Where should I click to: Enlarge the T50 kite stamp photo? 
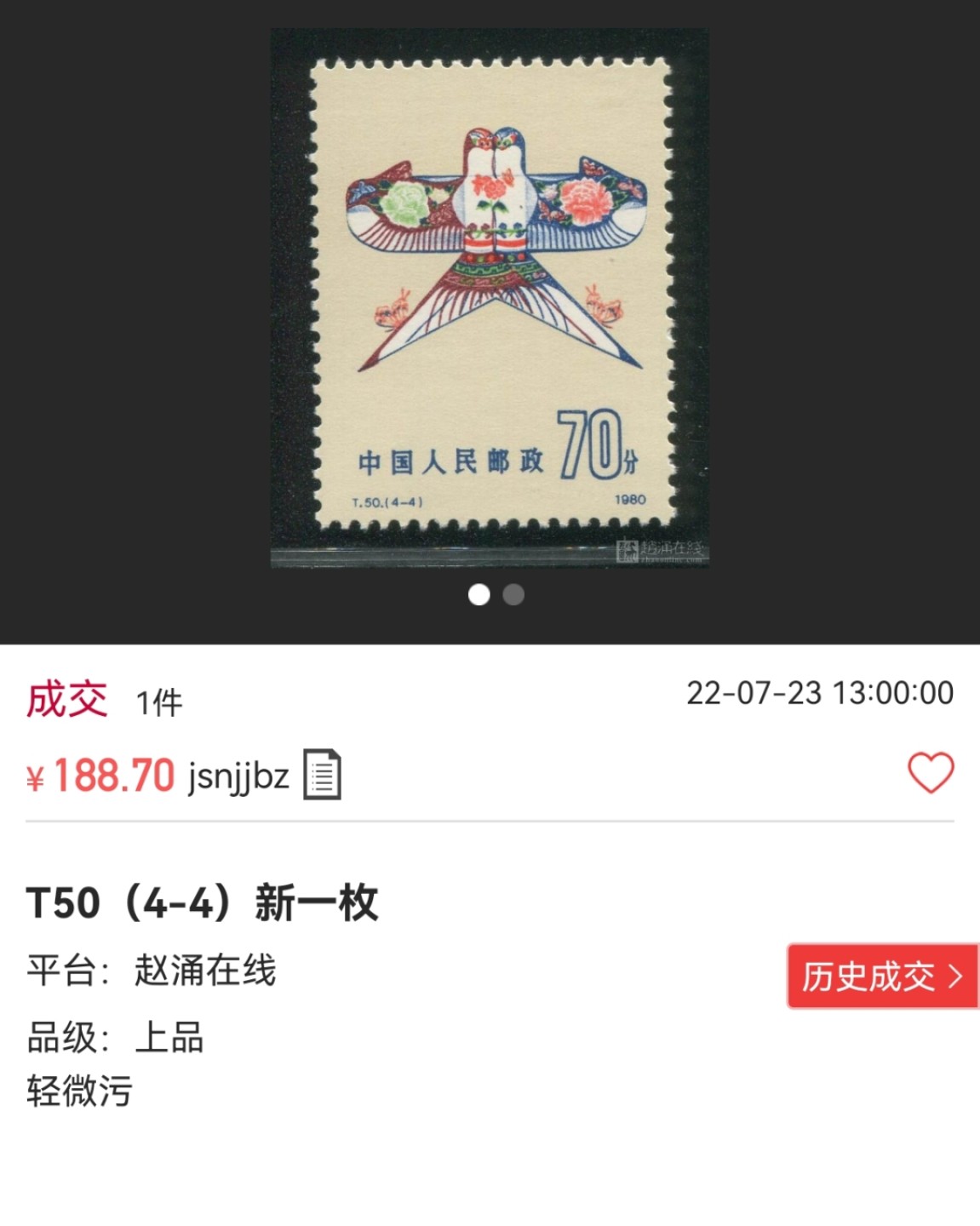click(490, 298)
